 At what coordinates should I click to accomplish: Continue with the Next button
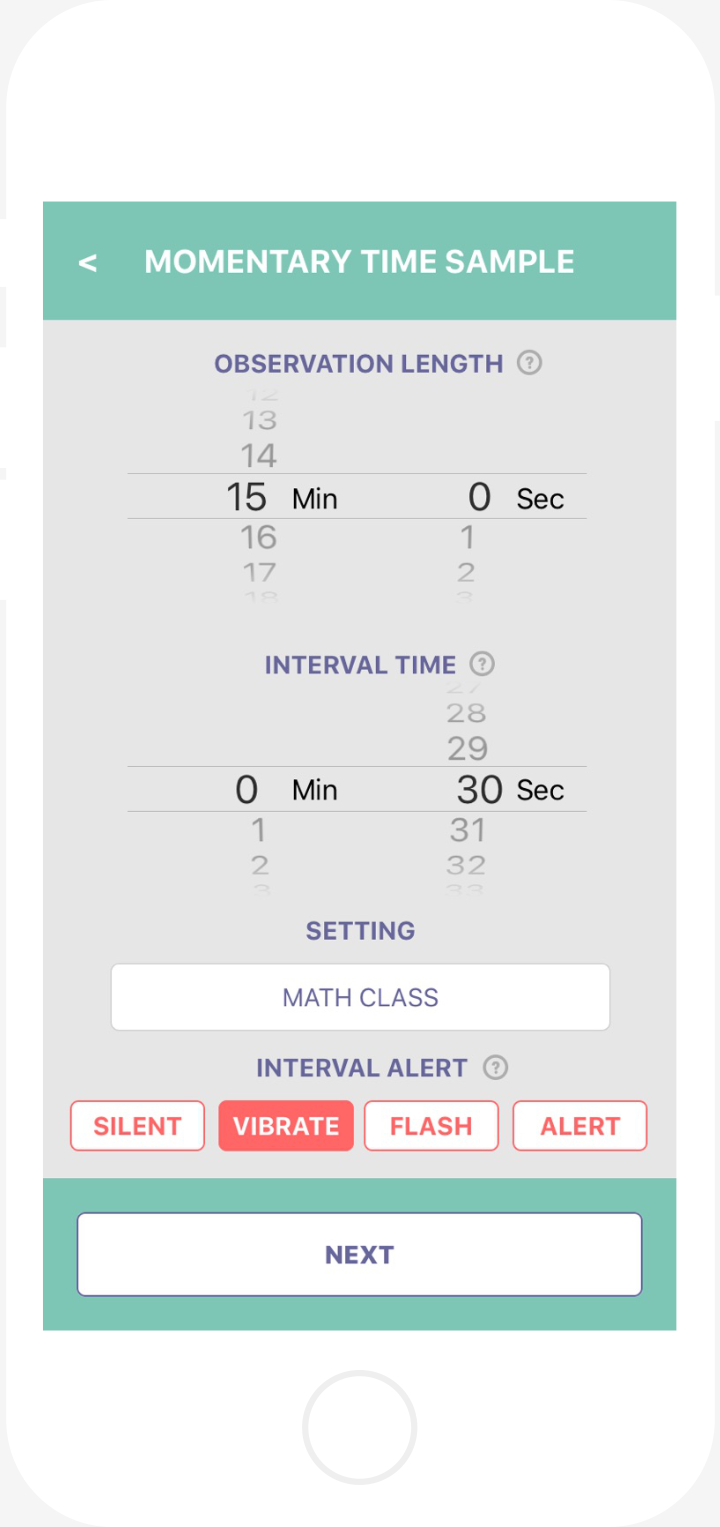pyautogui.click(x=360, y=1255)
